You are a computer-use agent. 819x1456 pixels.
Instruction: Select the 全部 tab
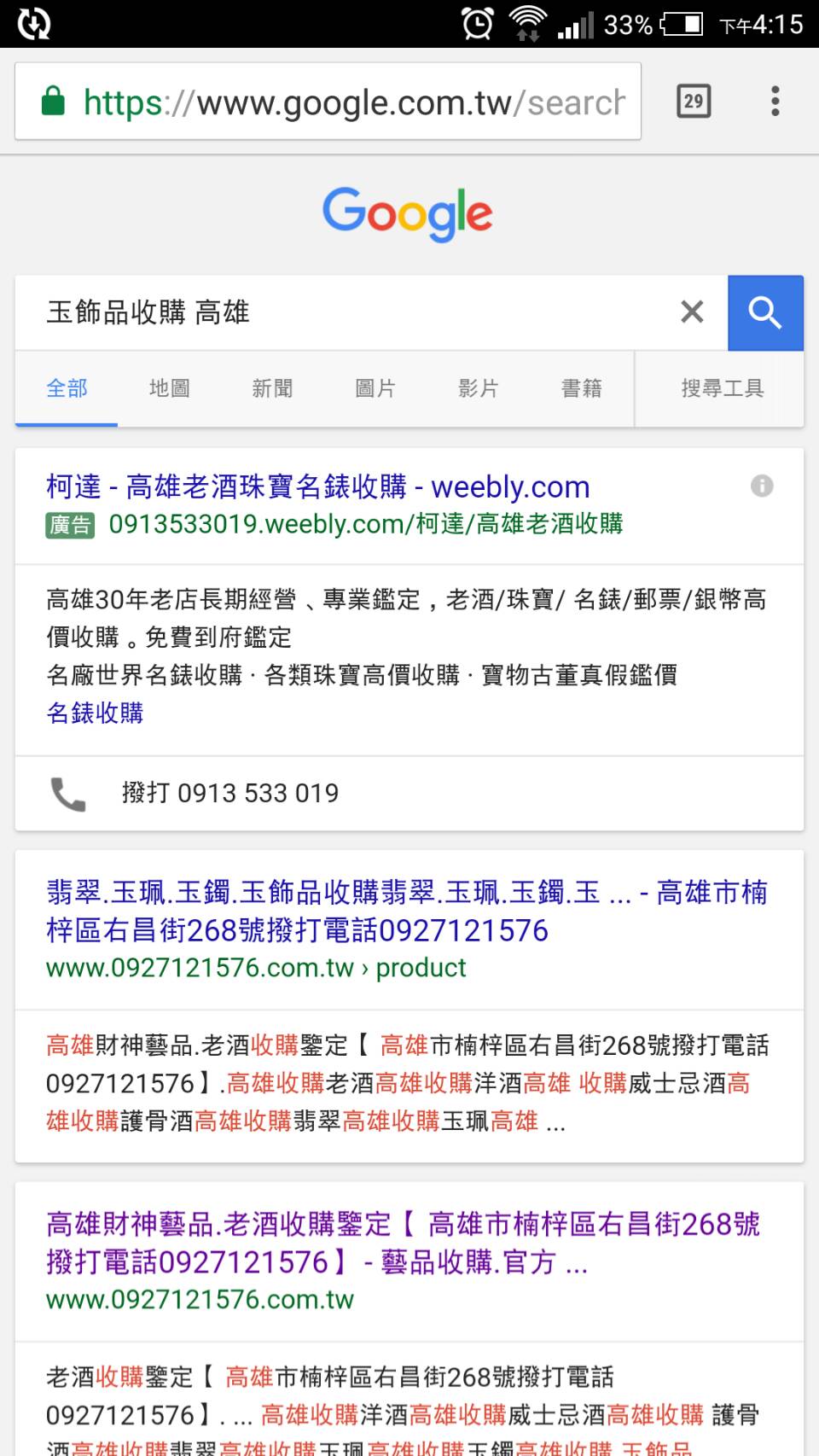[x=67, y=388]
